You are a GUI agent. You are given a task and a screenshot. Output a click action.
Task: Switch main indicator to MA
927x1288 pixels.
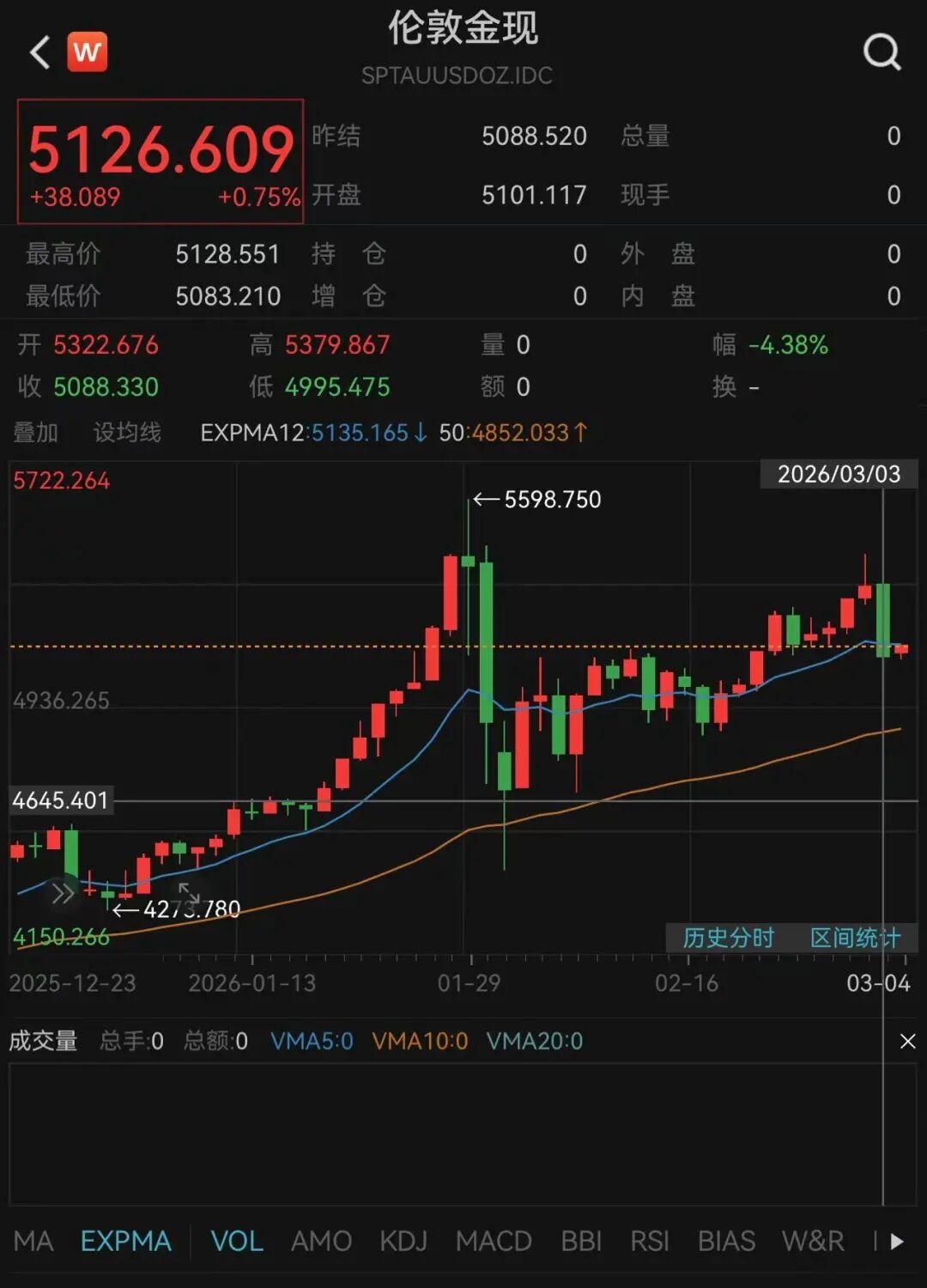click(33, 1241)
